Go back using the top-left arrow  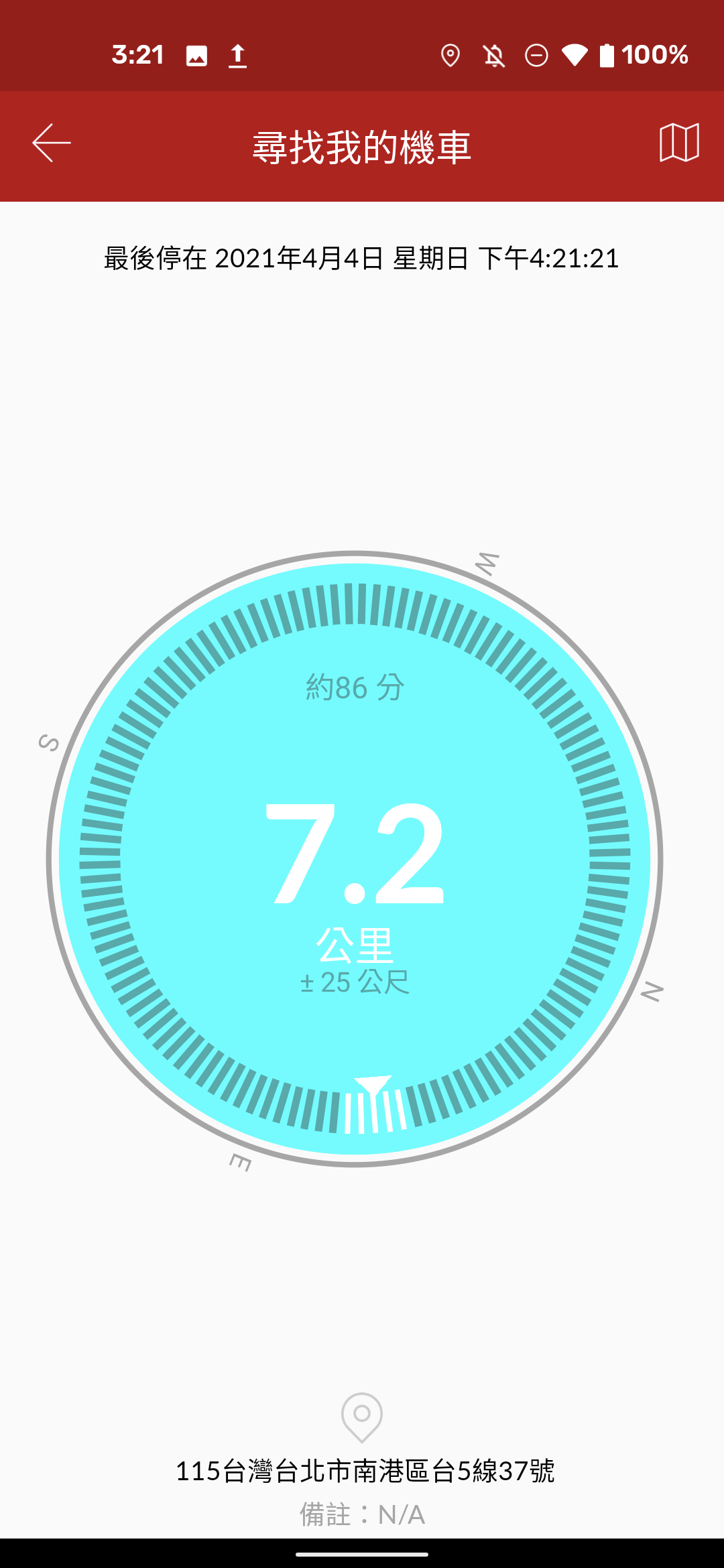(52, 143)
